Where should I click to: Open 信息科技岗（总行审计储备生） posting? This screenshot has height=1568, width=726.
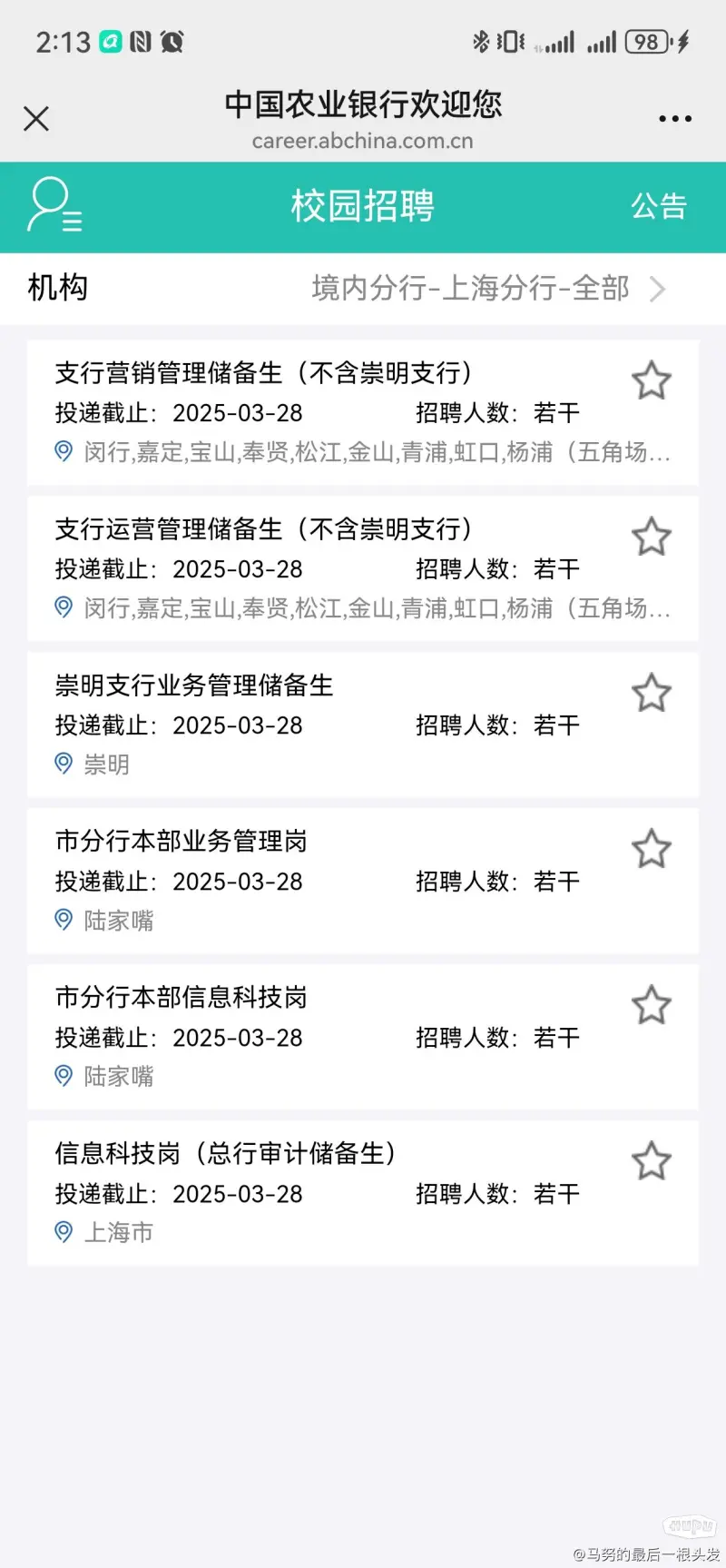(363, 1194)
